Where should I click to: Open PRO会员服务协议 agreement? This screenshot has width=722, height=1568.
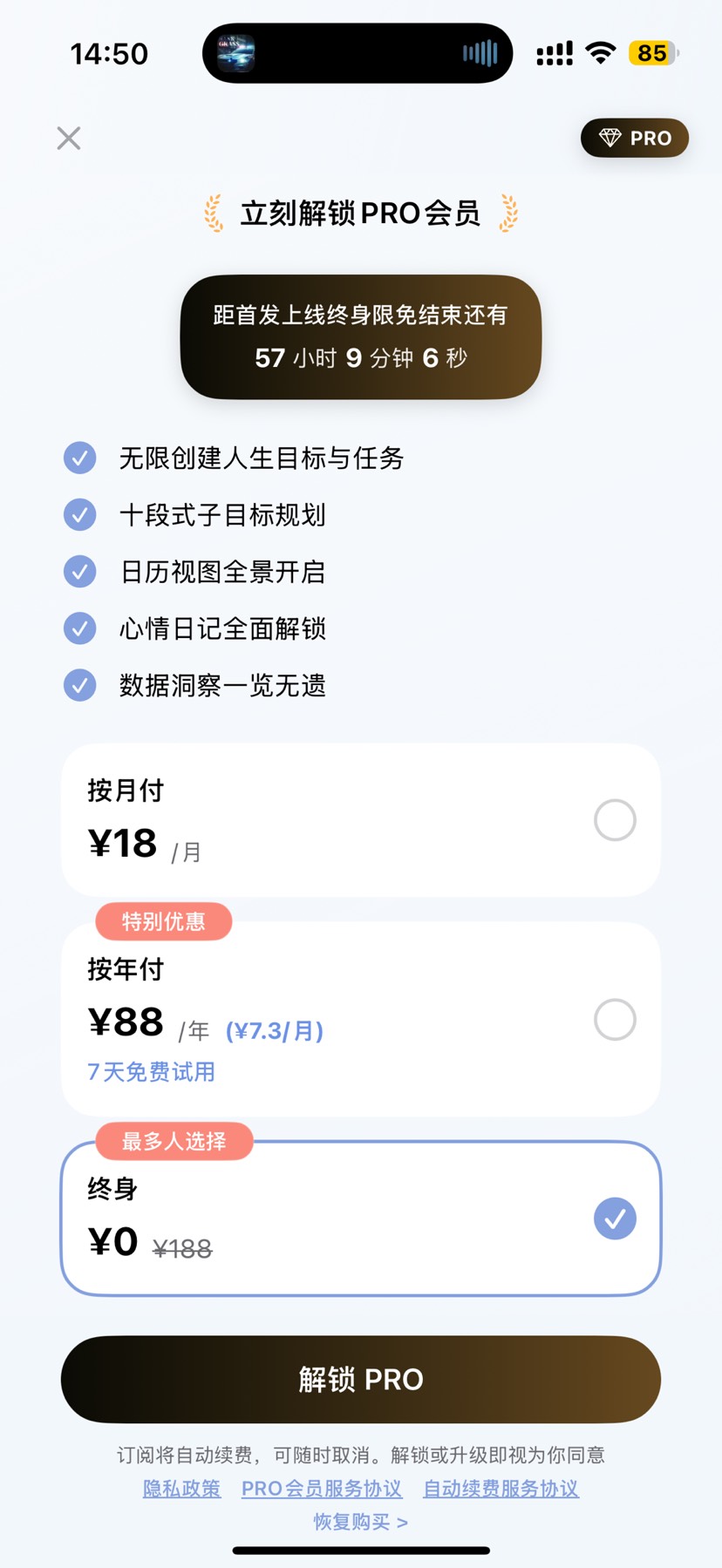click(320, 1489)
